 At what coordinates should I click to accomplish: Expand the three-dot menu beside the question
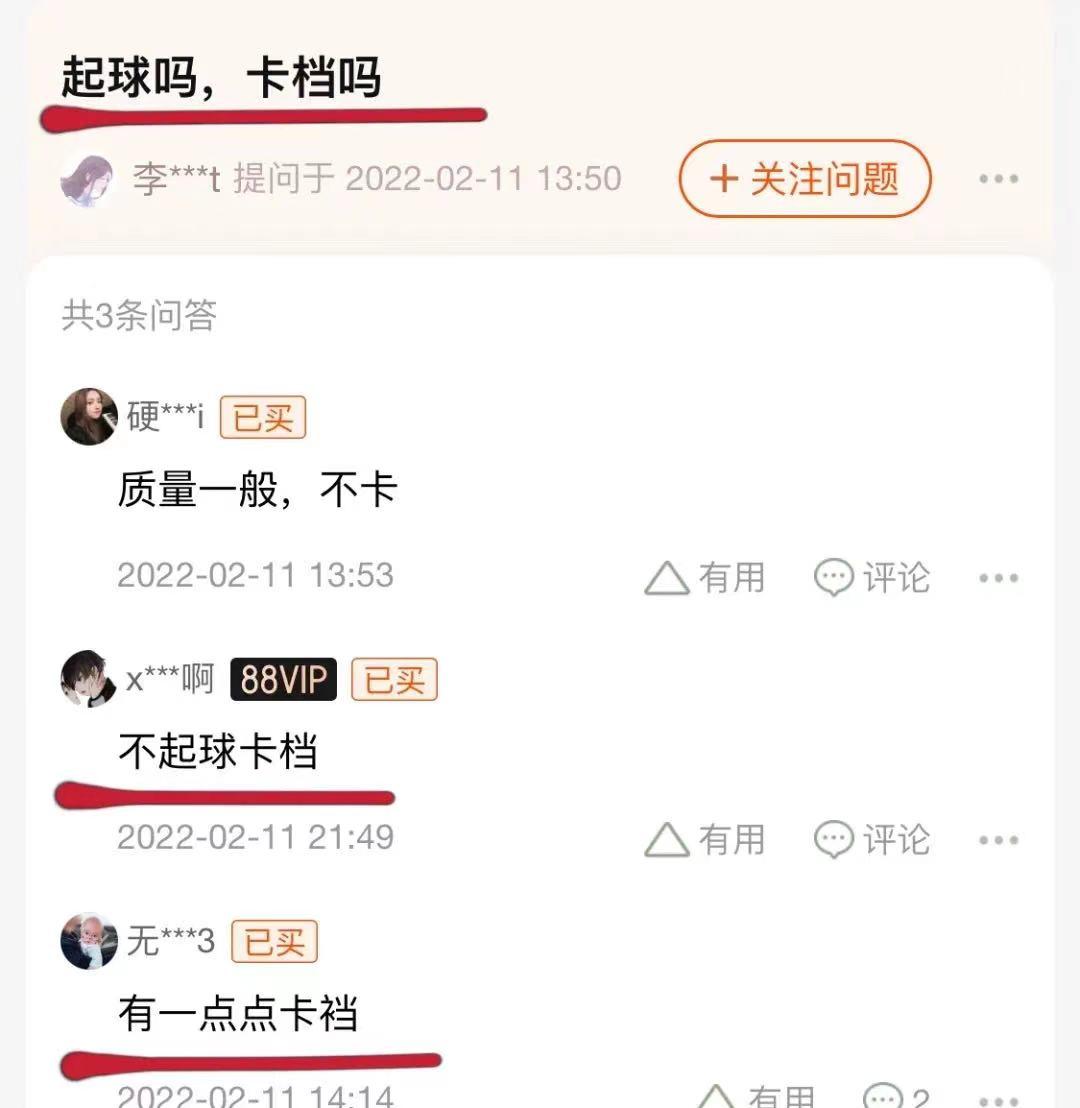click(996, 180)
